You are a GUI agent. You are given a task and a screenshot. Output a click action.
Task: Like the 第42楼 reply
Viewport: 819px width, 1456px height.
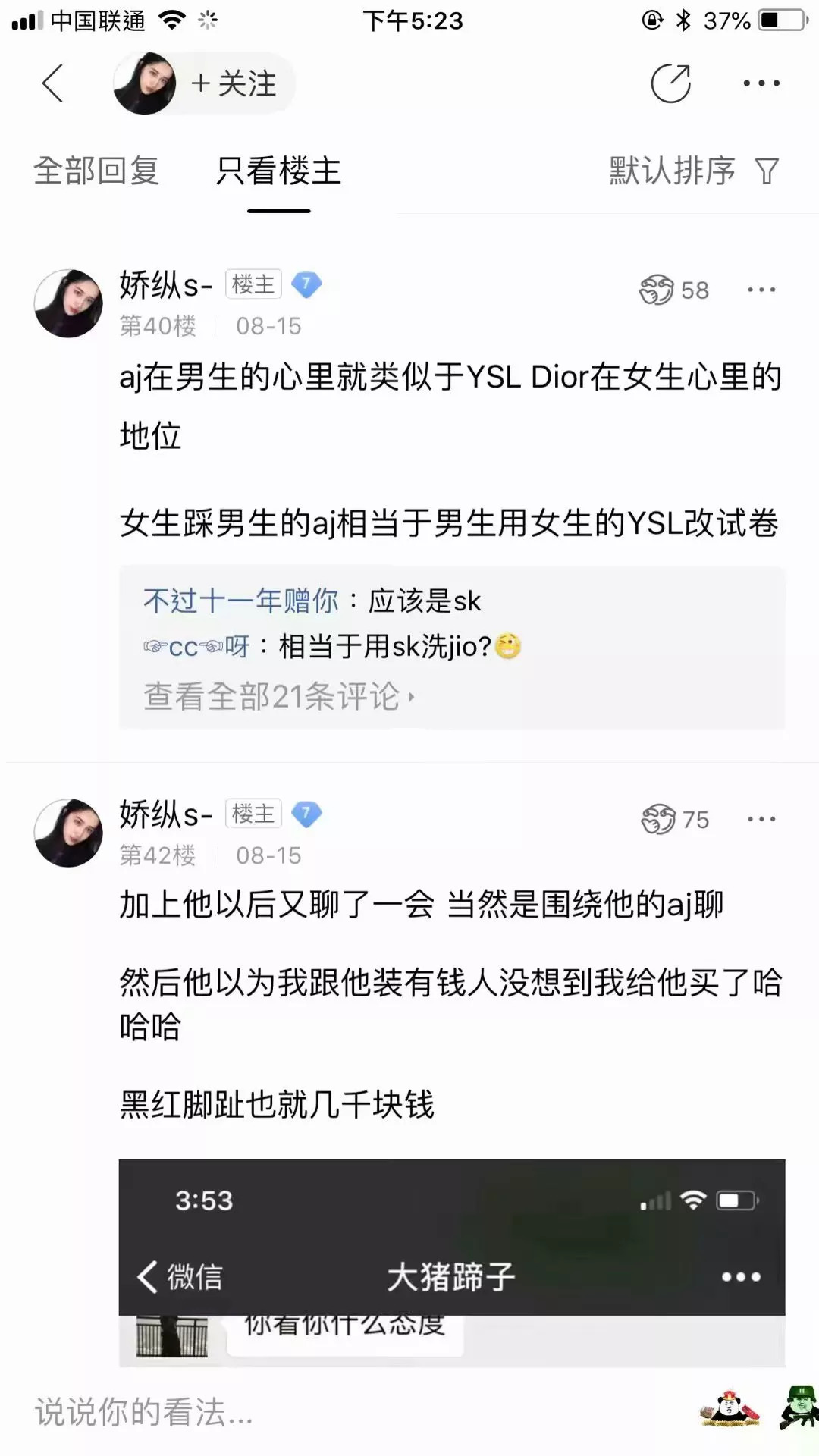[674, 819]
